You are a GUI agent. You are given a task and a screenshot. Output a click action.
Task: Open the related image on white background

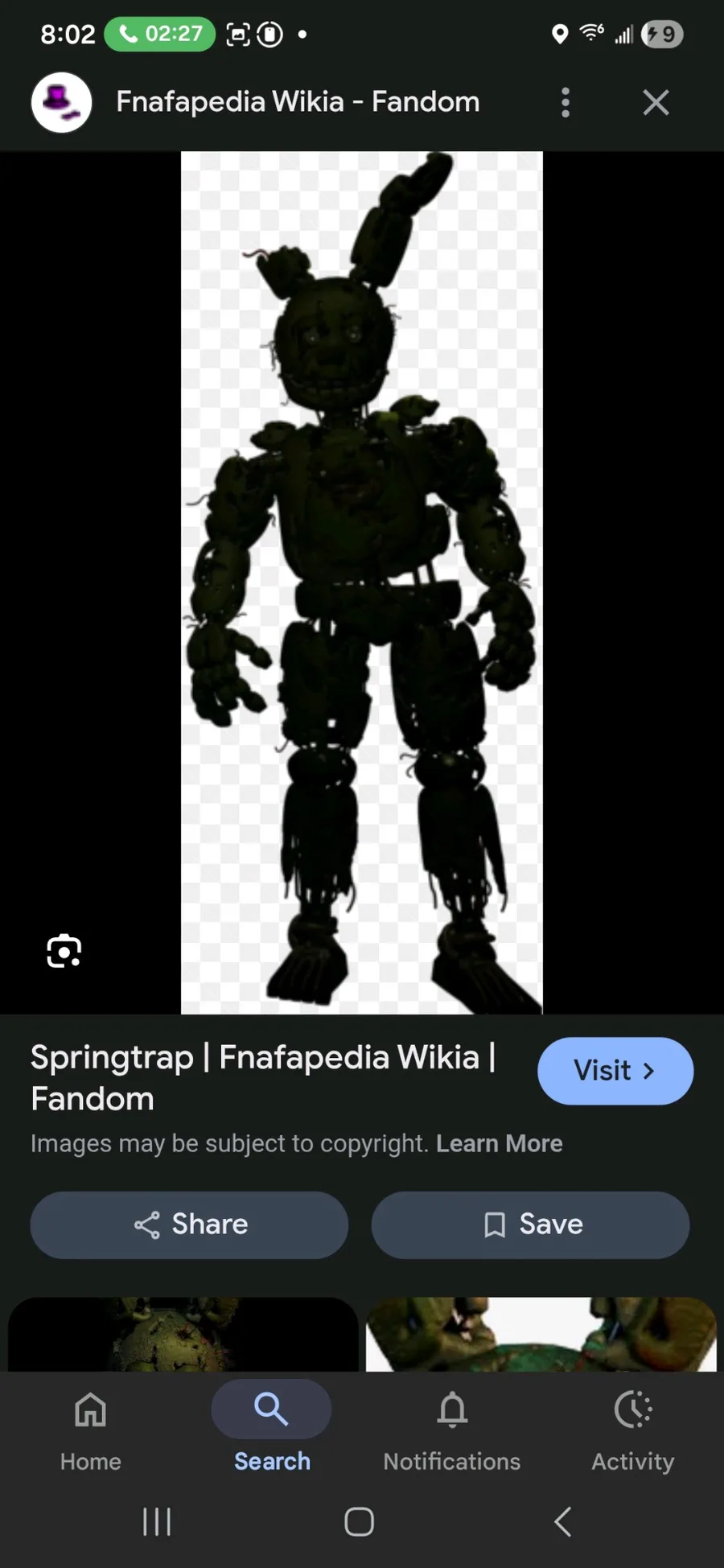pyautogui.click(x=541, y=1334)
